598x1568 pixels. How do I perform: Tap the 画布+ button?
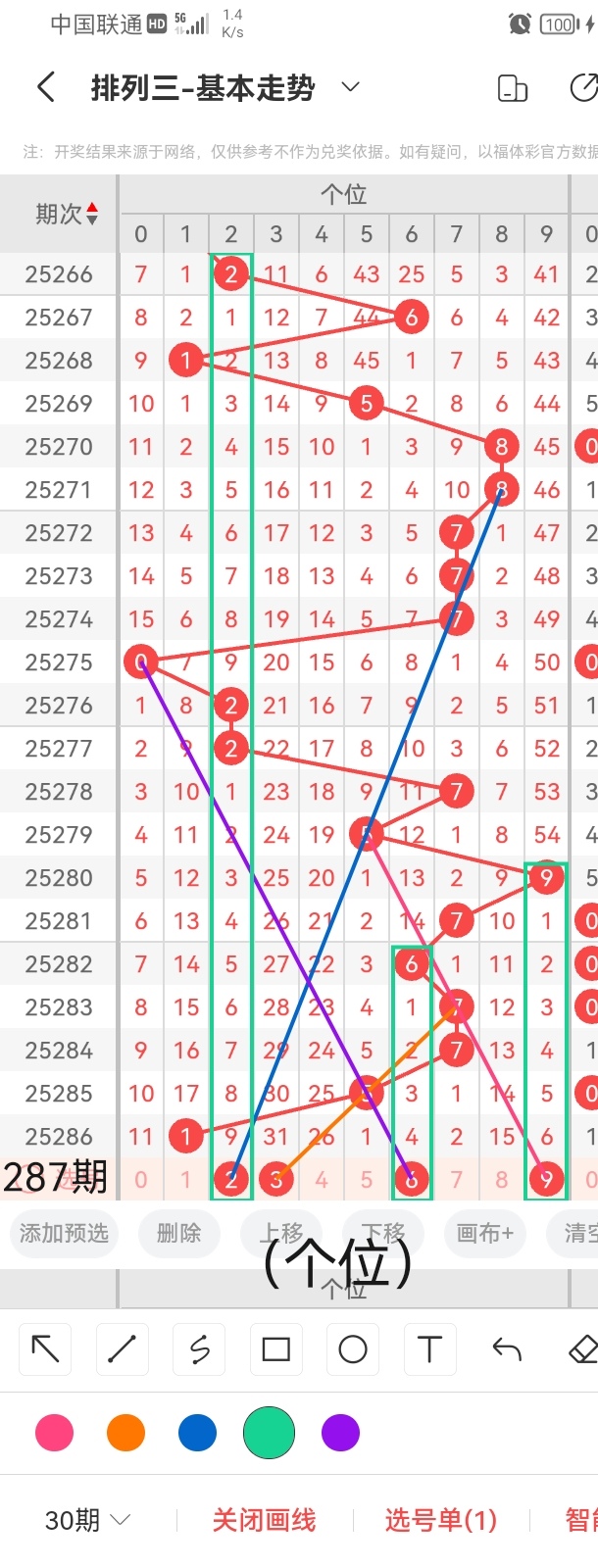(x=484, y=1233)
